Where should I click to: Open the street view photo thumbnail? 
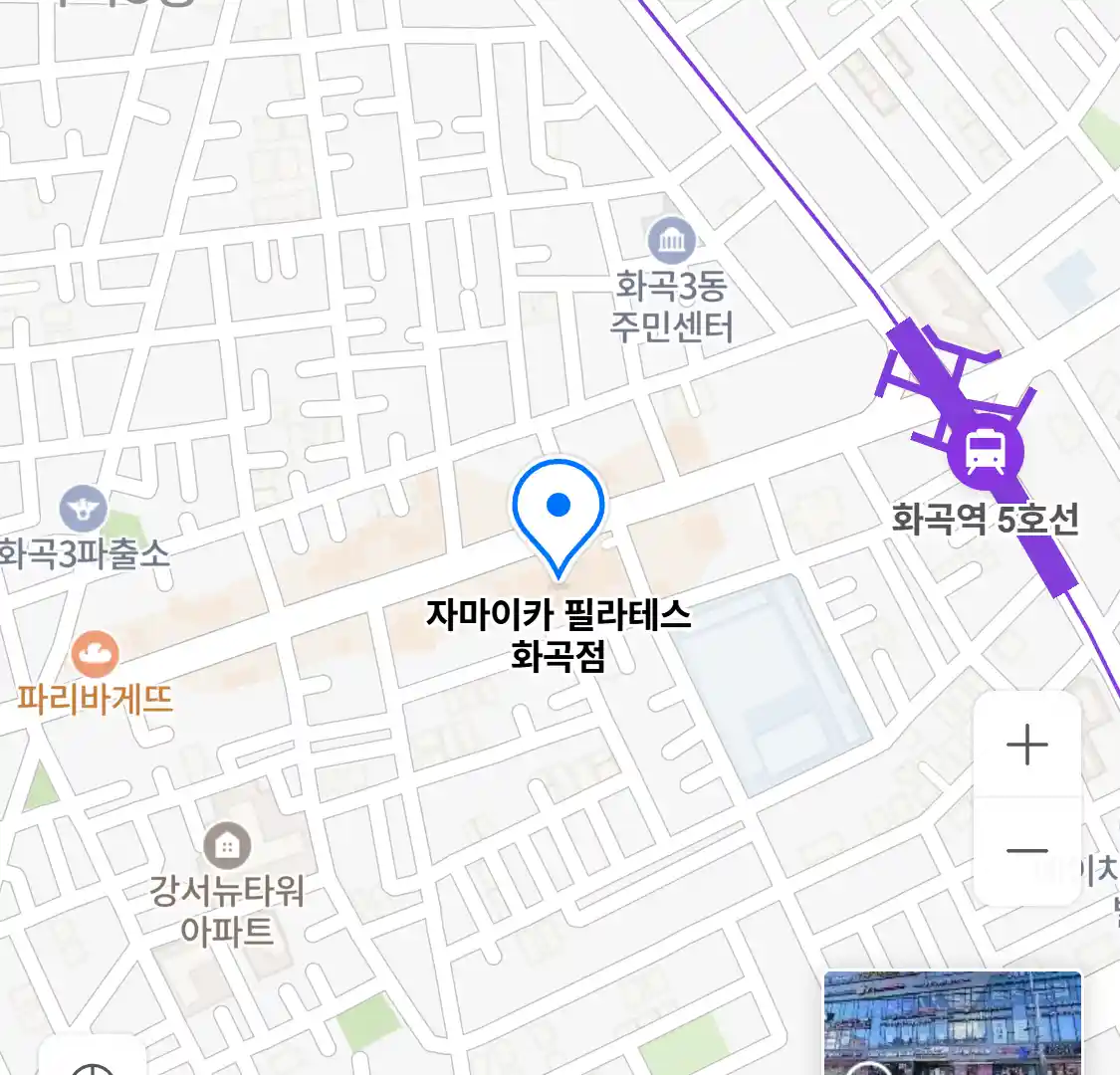coord(952,1022)
